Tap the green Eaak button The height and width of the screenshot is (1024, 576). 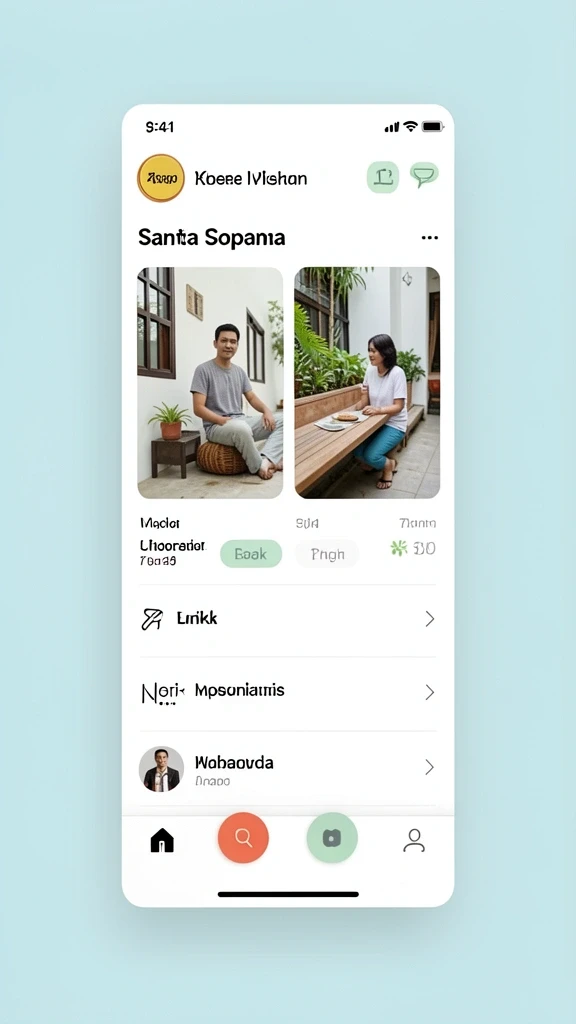(251, 554)
